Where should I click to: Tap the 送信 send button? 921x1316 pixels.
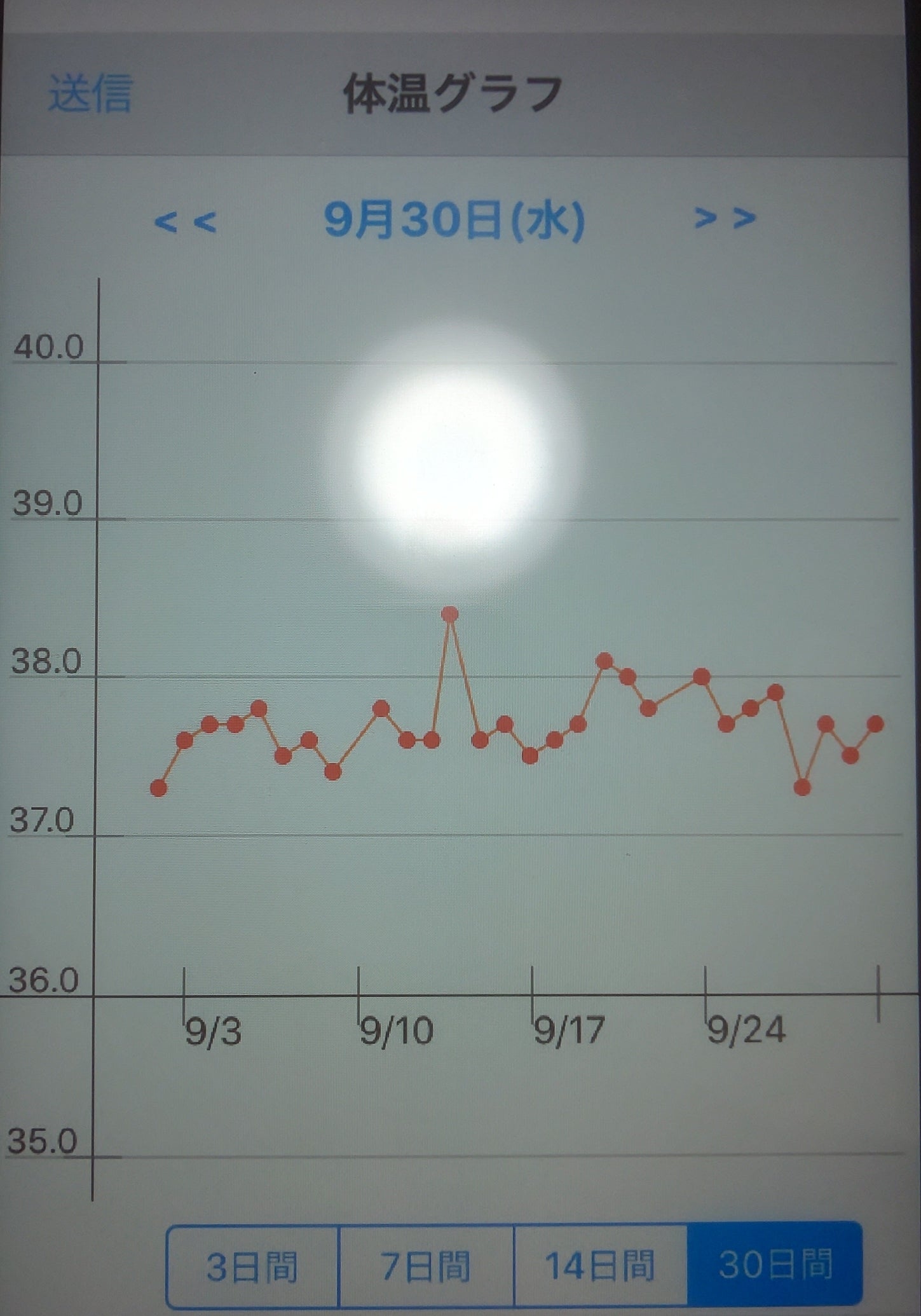point(90,93)
